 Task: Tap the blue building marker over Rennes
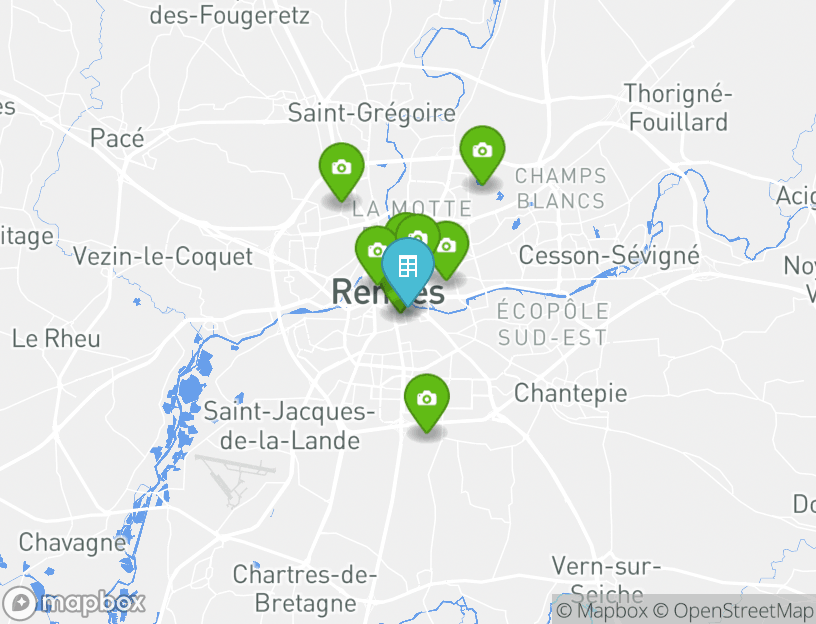coord(407,267)
